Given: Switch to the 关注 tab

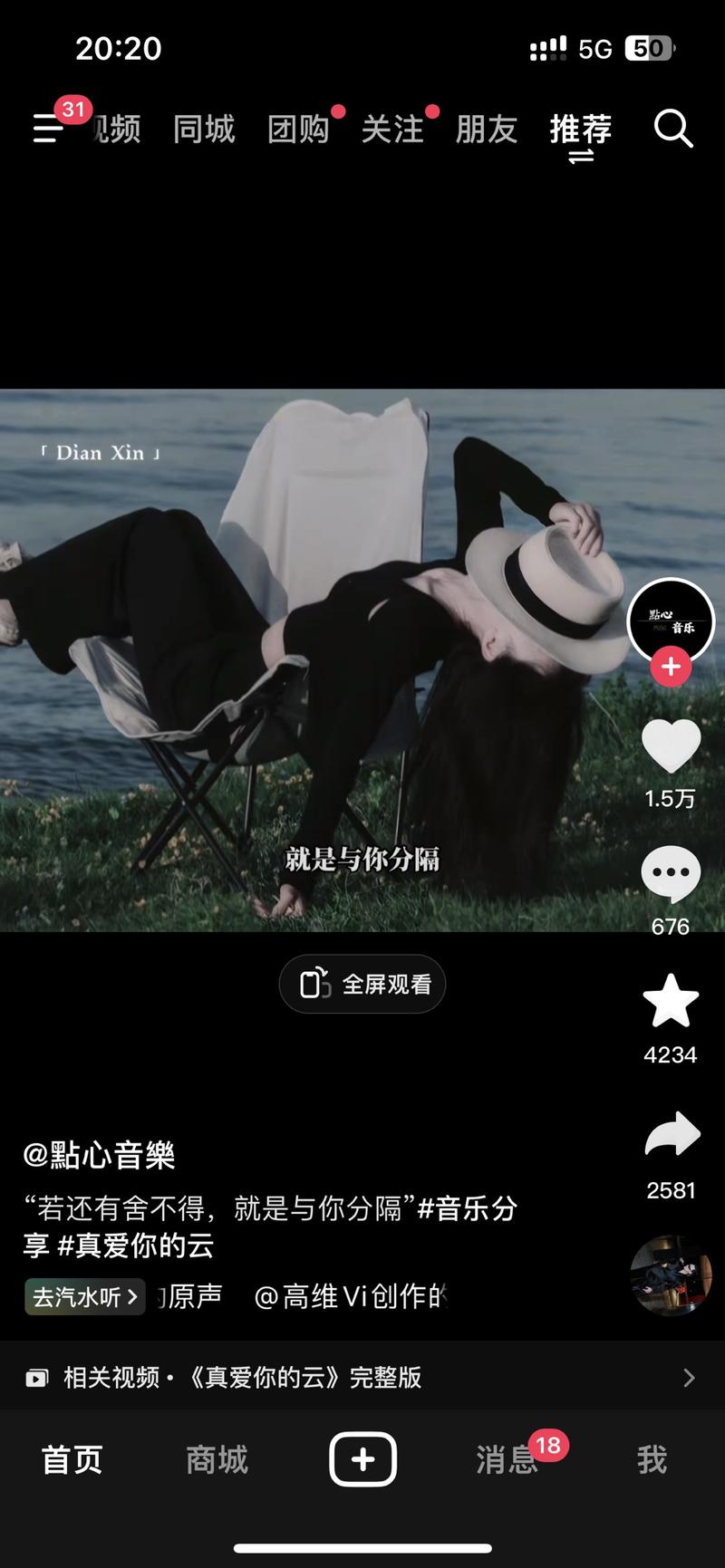Looking at the screenshot, I should pyautogui.click(x=392, y=130).
